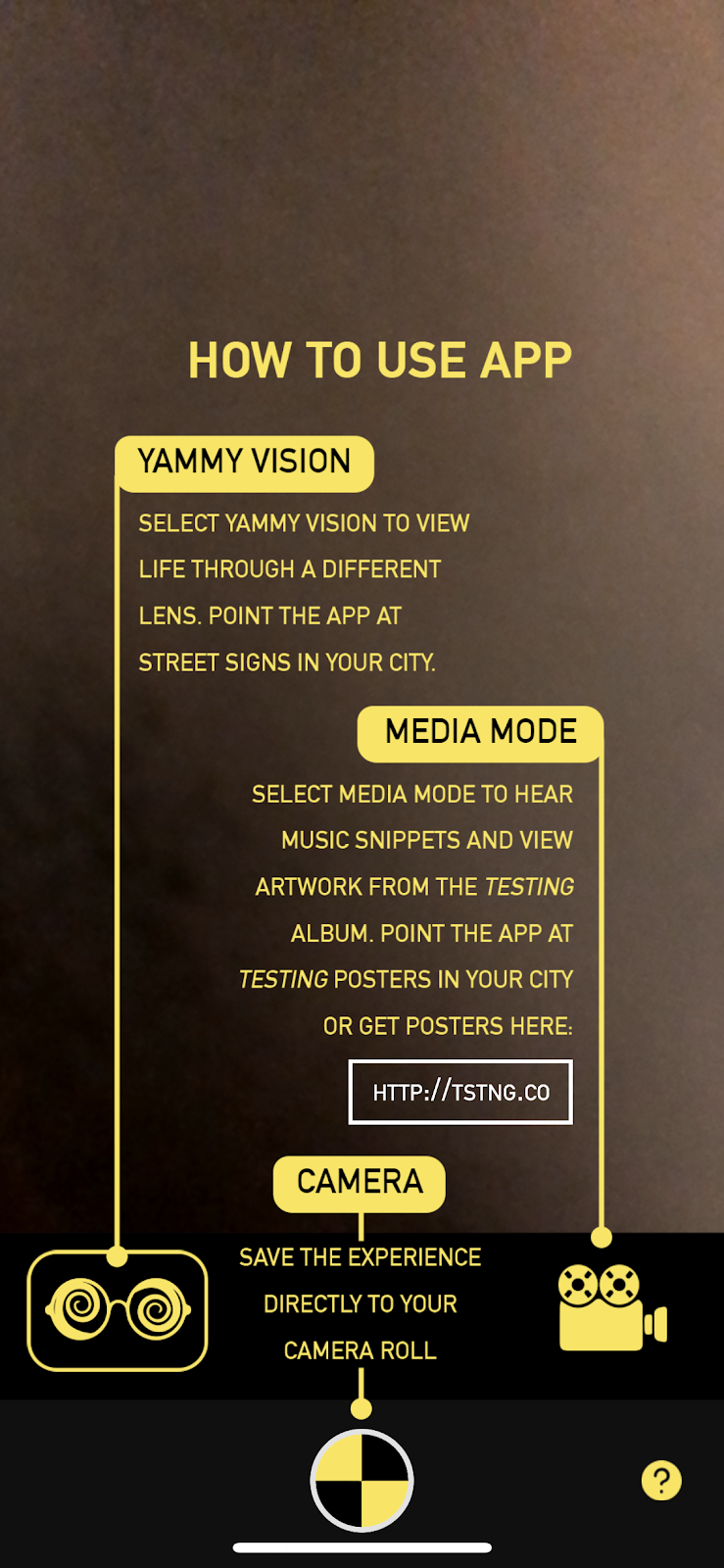Switch to Media Mode film camera icon
This screenshot has height=1568, width=724.
[612, 1307]
